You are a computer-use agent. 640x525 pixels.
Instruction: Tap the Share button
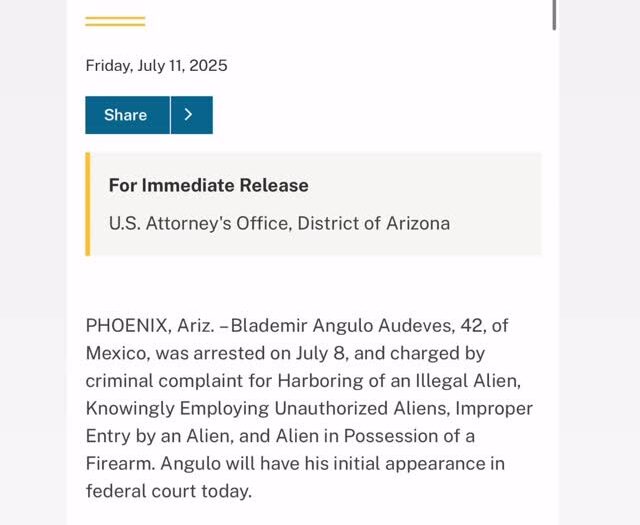click(x=127, y=115)
